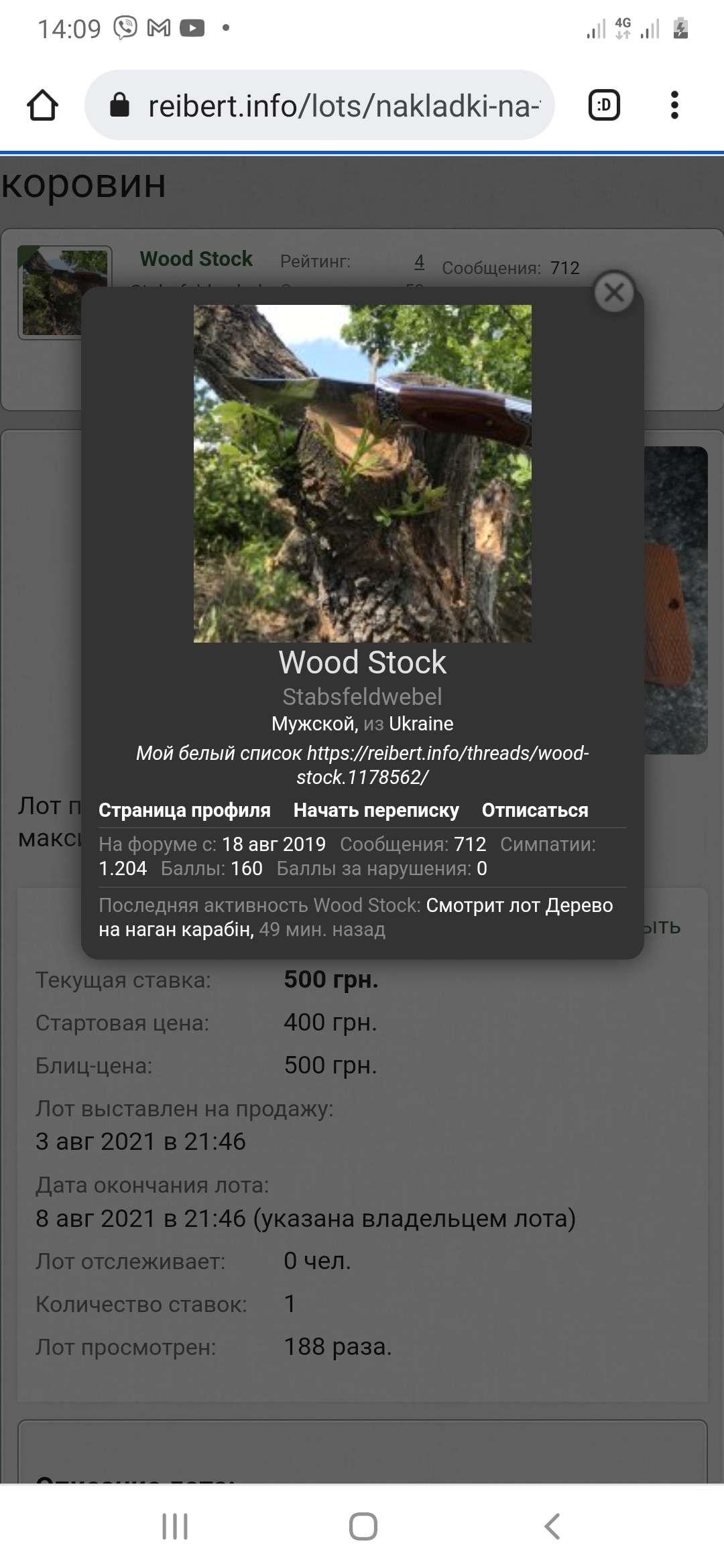The width and height of the screenshot is (724, 1568).
Task: Open the browser tab switcher
Action: (604, 105)
